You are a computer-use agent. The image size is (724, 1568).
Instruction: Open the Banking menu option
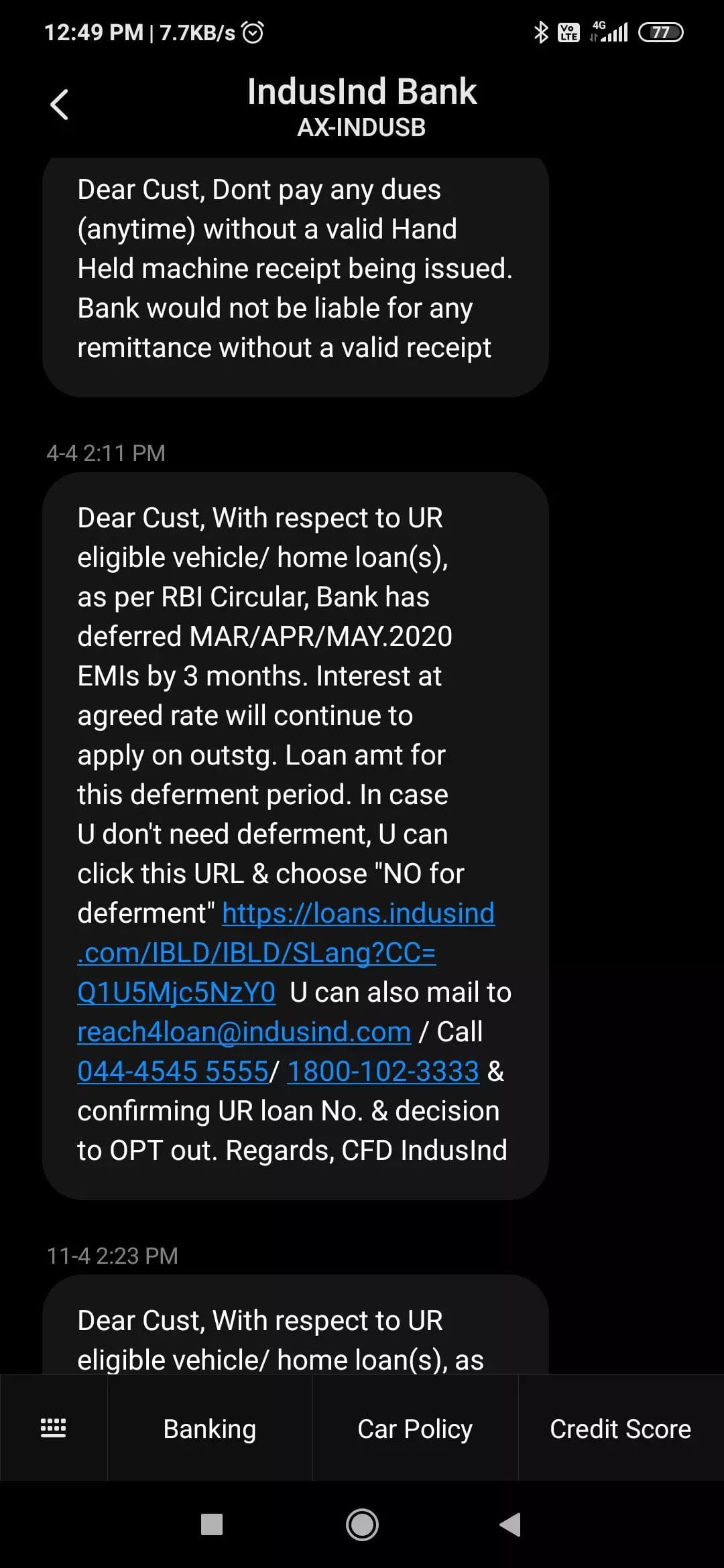tap(210, 1428)
